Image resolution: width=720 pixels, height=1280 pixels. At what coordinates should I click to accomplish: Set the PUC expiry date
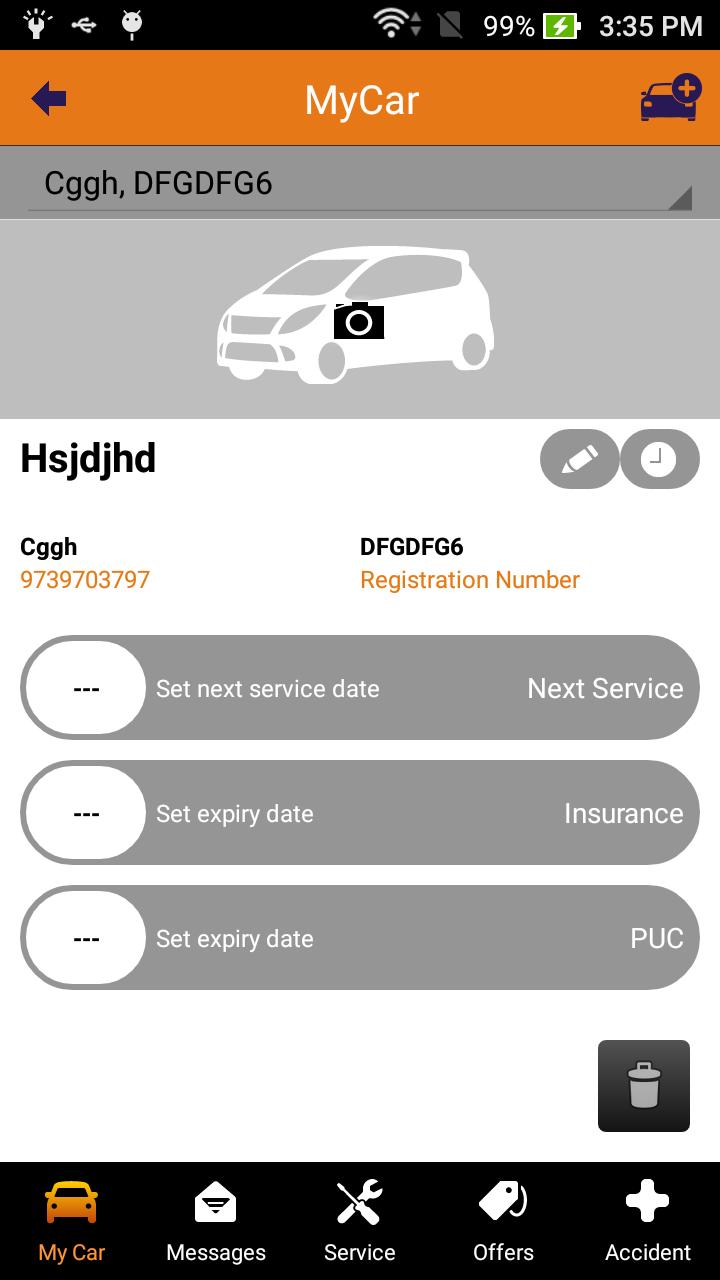pyautogui.click(x=360, y=938)
